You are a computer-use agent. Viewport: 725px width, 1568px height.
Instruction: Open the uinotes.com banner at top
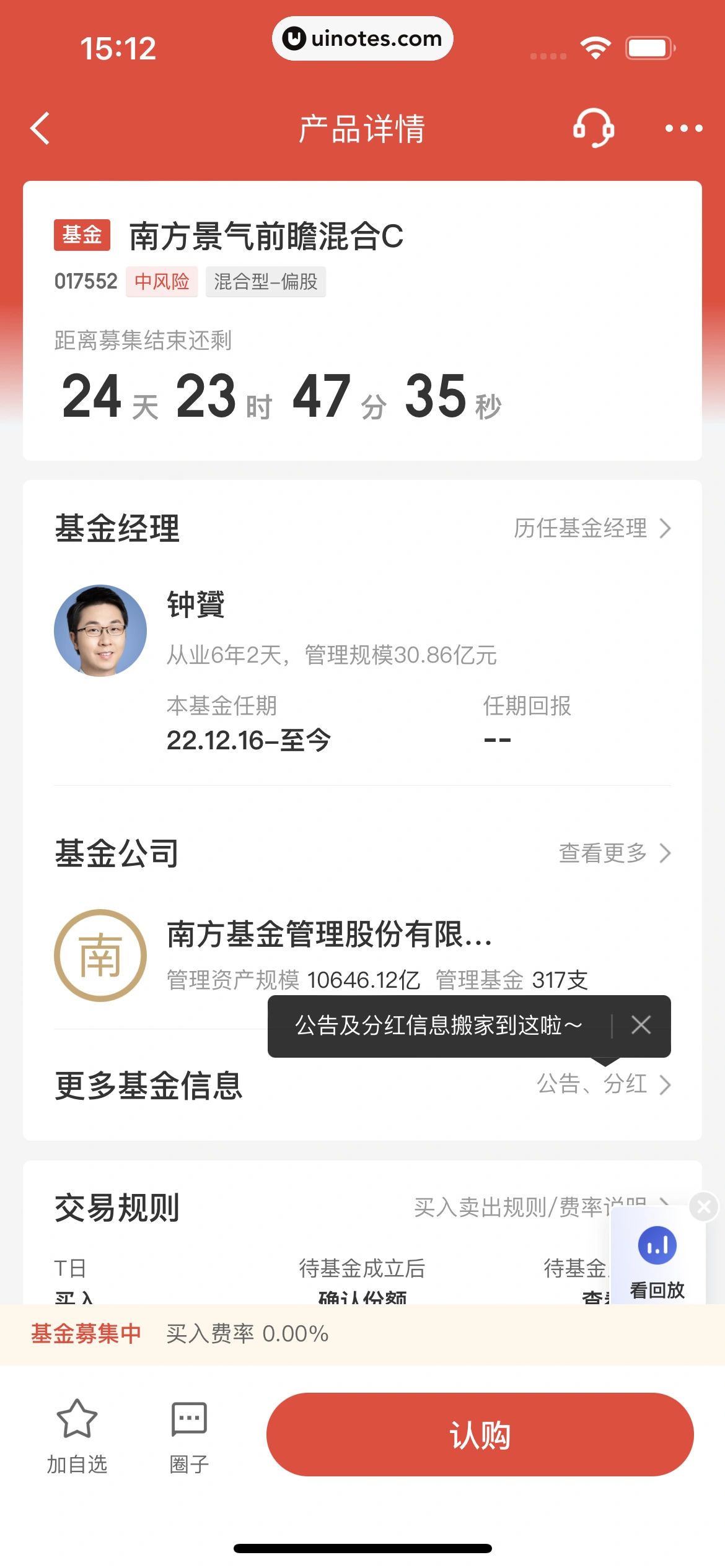click(362, 38)
